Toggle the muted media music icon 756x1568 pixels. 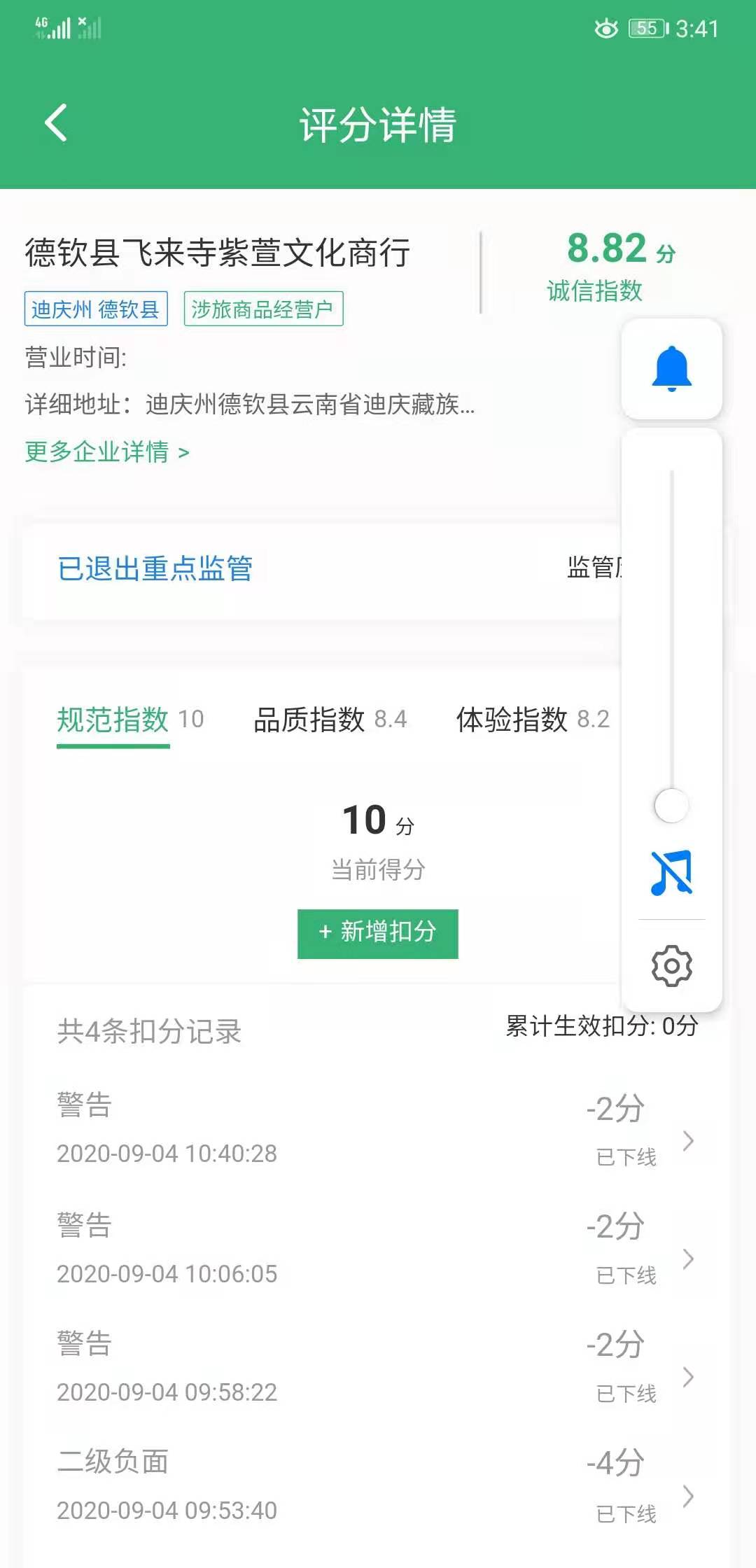pyautogui.click(x=671, y=873)
